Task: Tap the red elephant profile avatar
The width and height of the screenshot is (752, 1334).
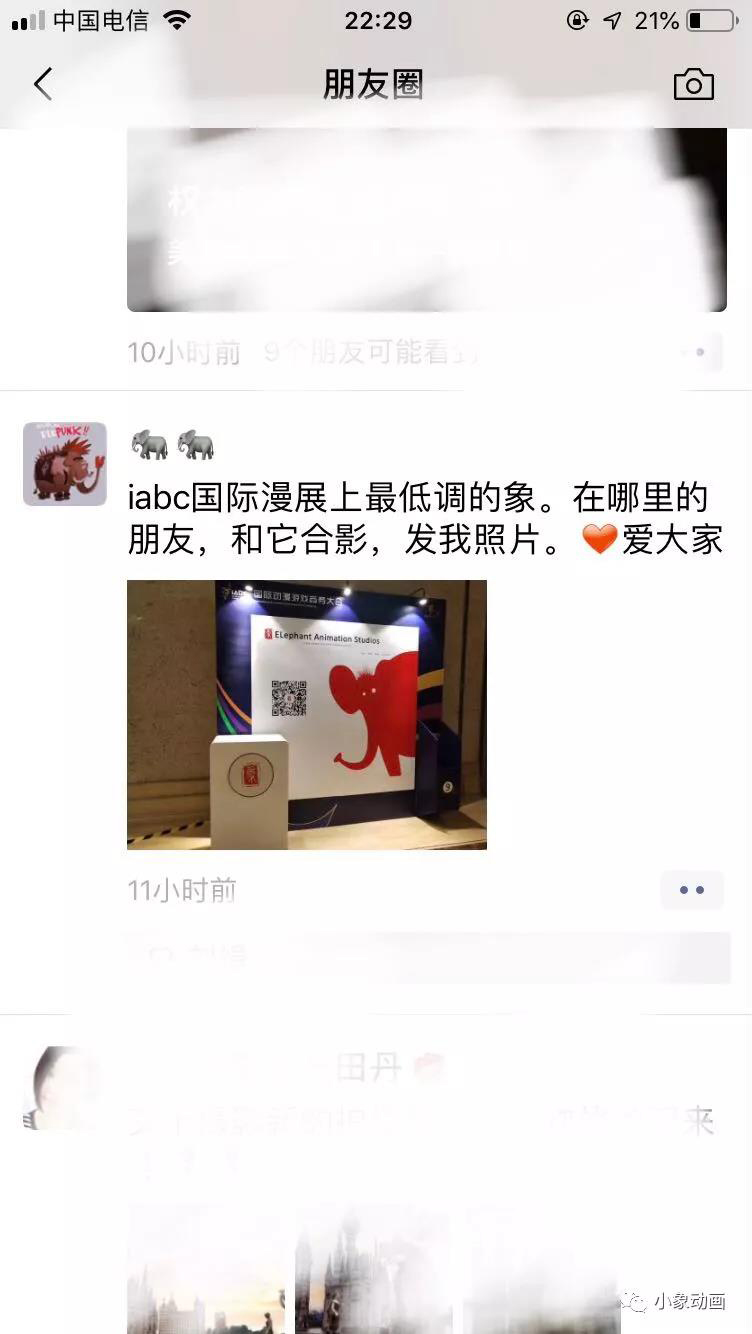Action: coord(65,464)
